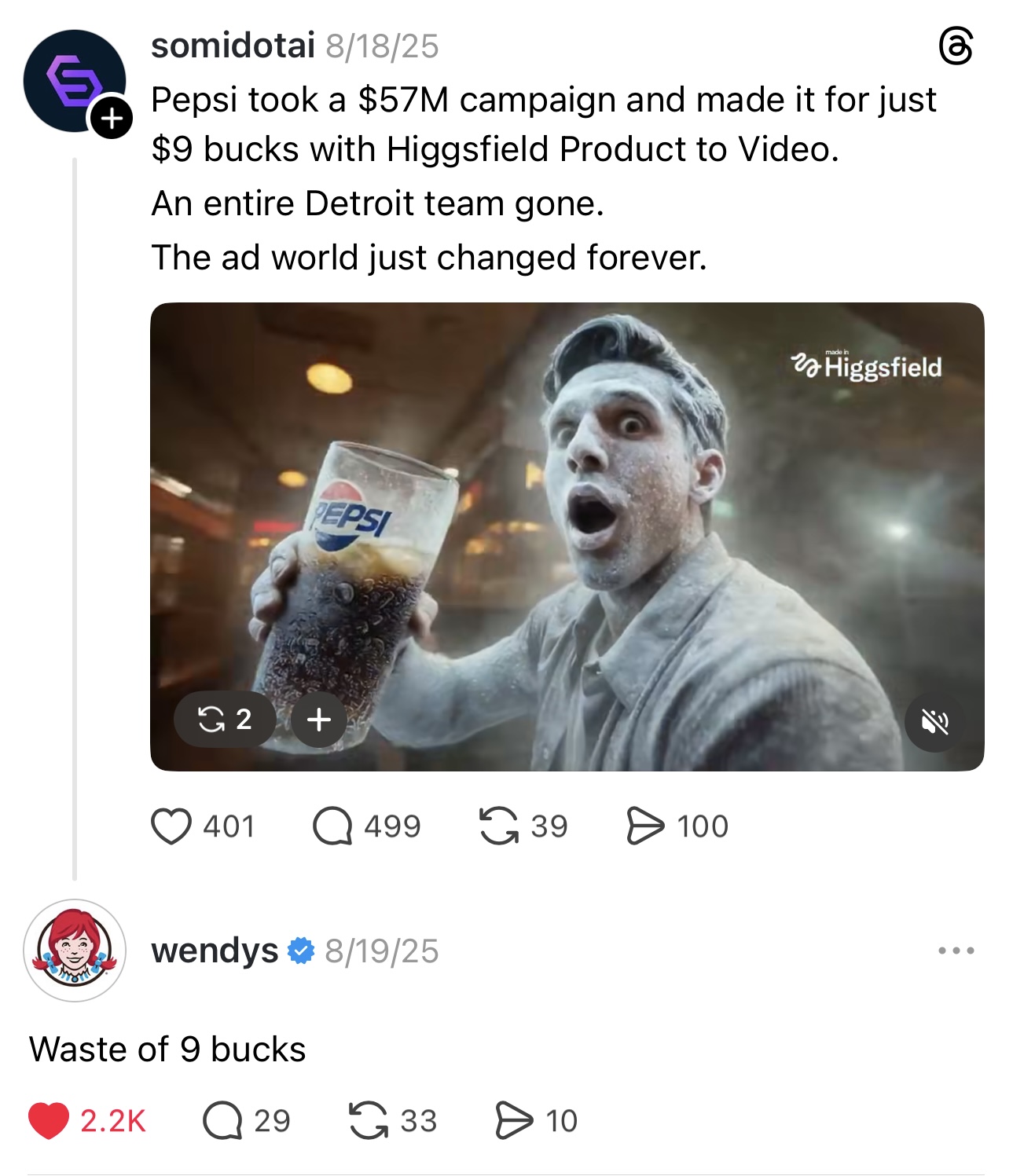The height and width of the screenshot is (1176, 1013).
Task: Reply to the wendys comment
Action: tap(222, 1120)
